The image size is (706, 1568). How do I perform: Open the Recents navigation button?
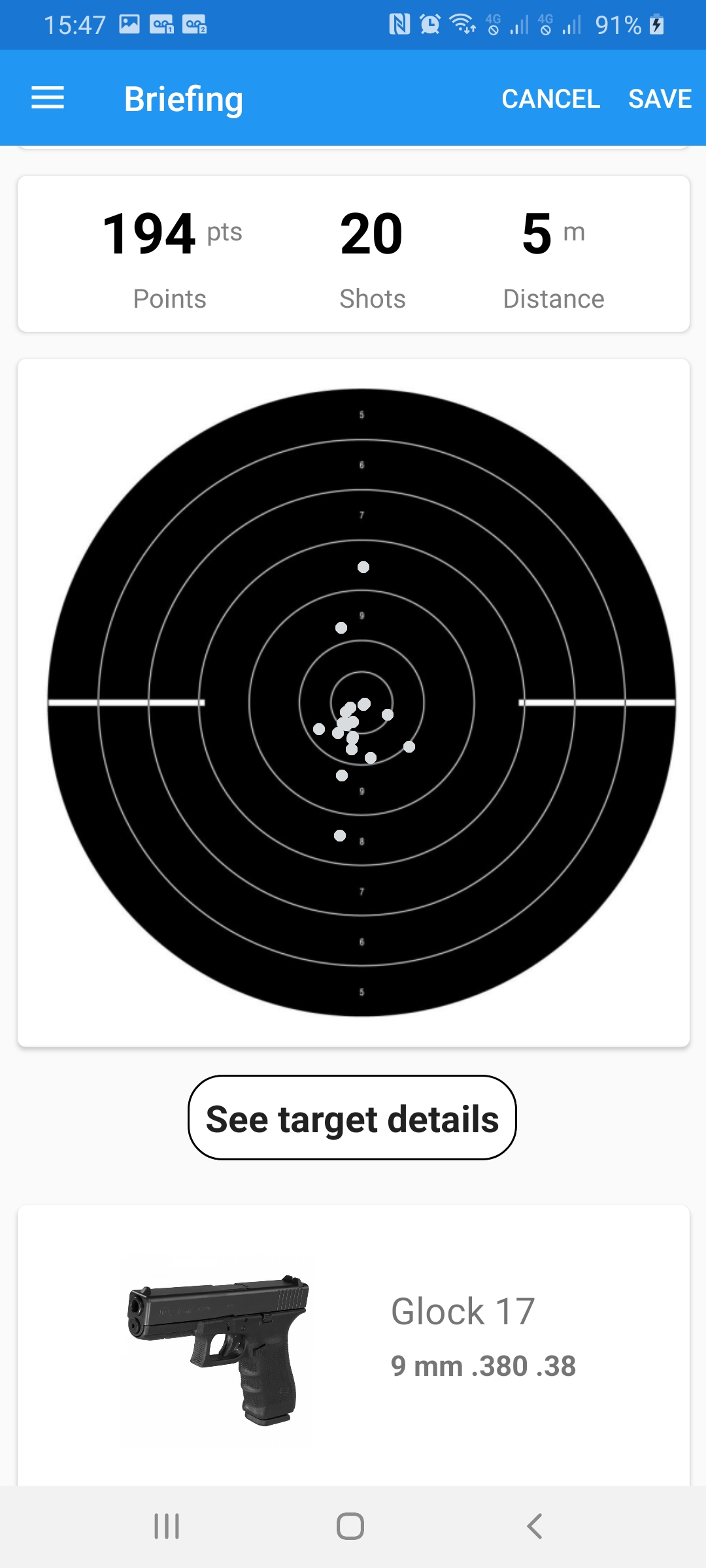click(167, 1526)
